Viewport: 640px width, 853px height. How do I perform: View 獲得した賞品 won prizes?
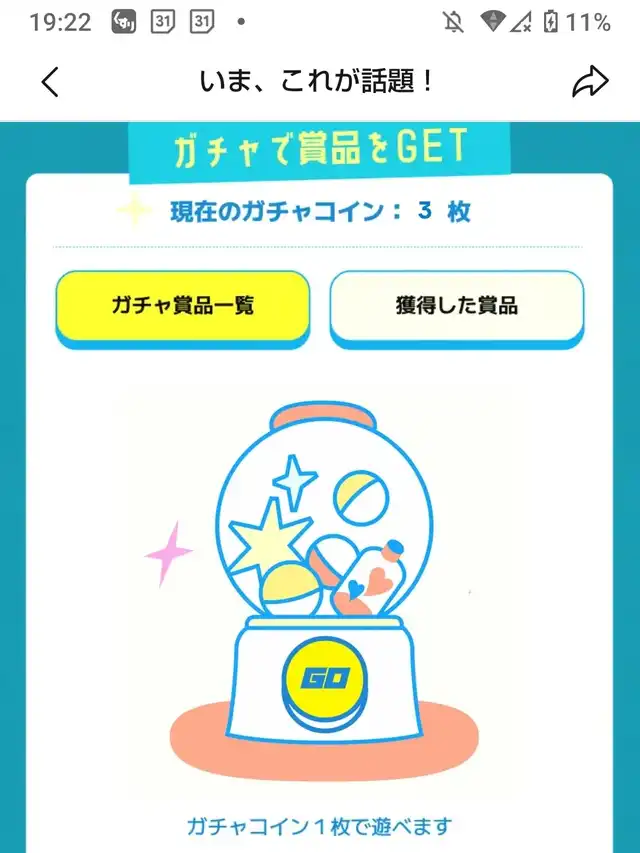pos(456,306)
